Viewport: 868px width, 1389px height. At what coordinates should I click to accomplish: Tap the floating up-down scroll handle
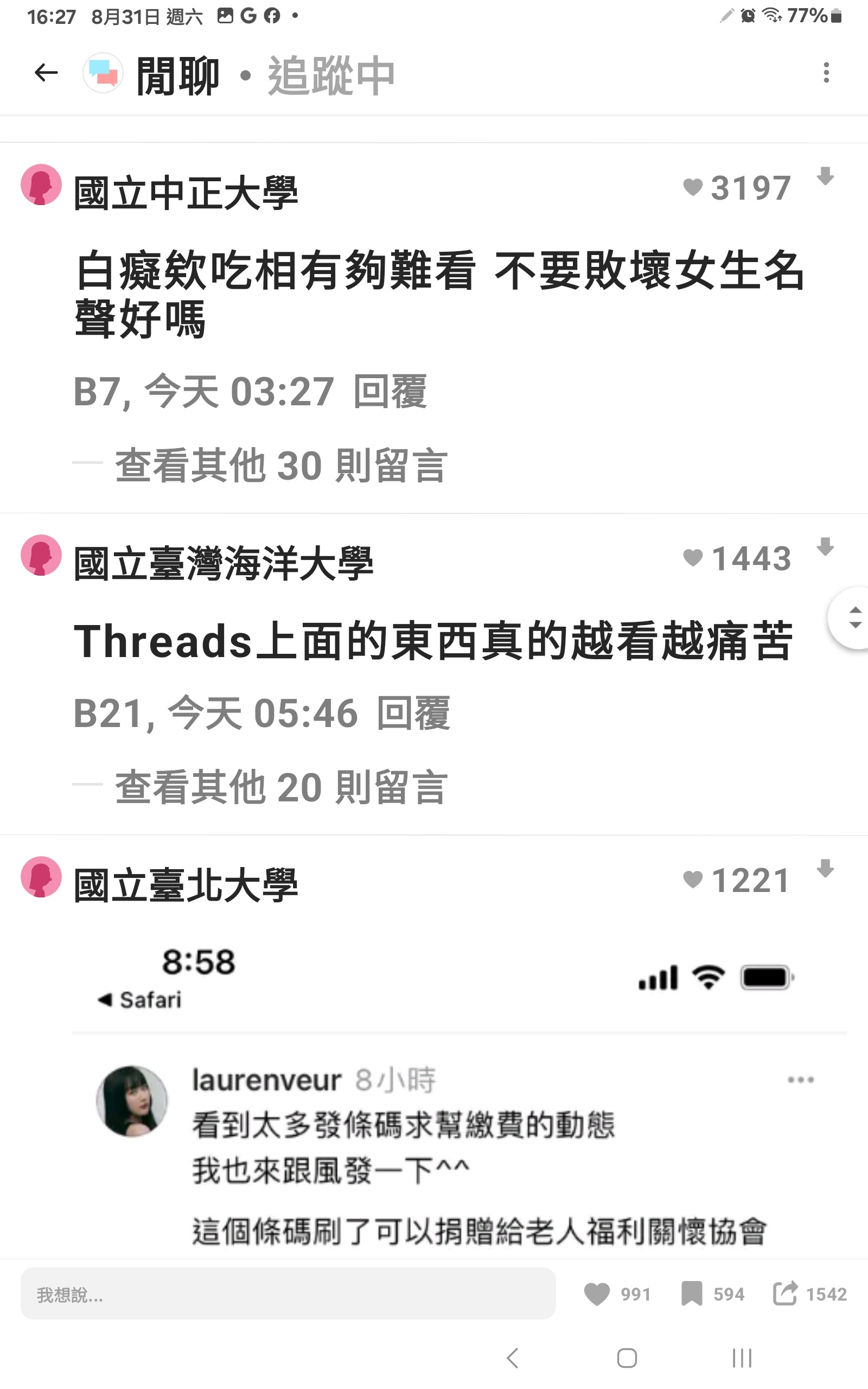tap(853, 617)
